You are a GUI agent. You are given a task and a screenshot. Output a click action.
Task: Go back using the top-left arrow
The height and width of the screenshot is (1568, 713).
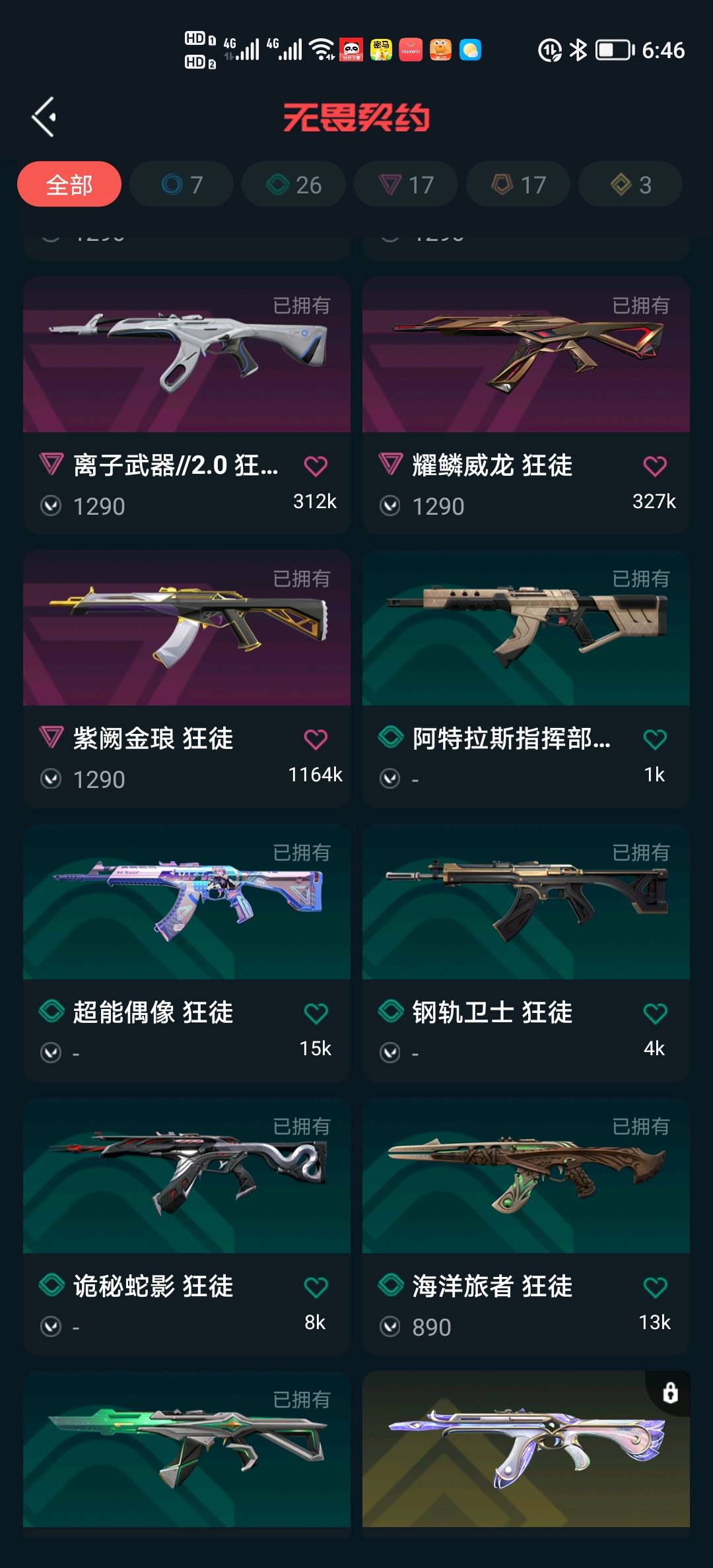[x=44, y=117]
